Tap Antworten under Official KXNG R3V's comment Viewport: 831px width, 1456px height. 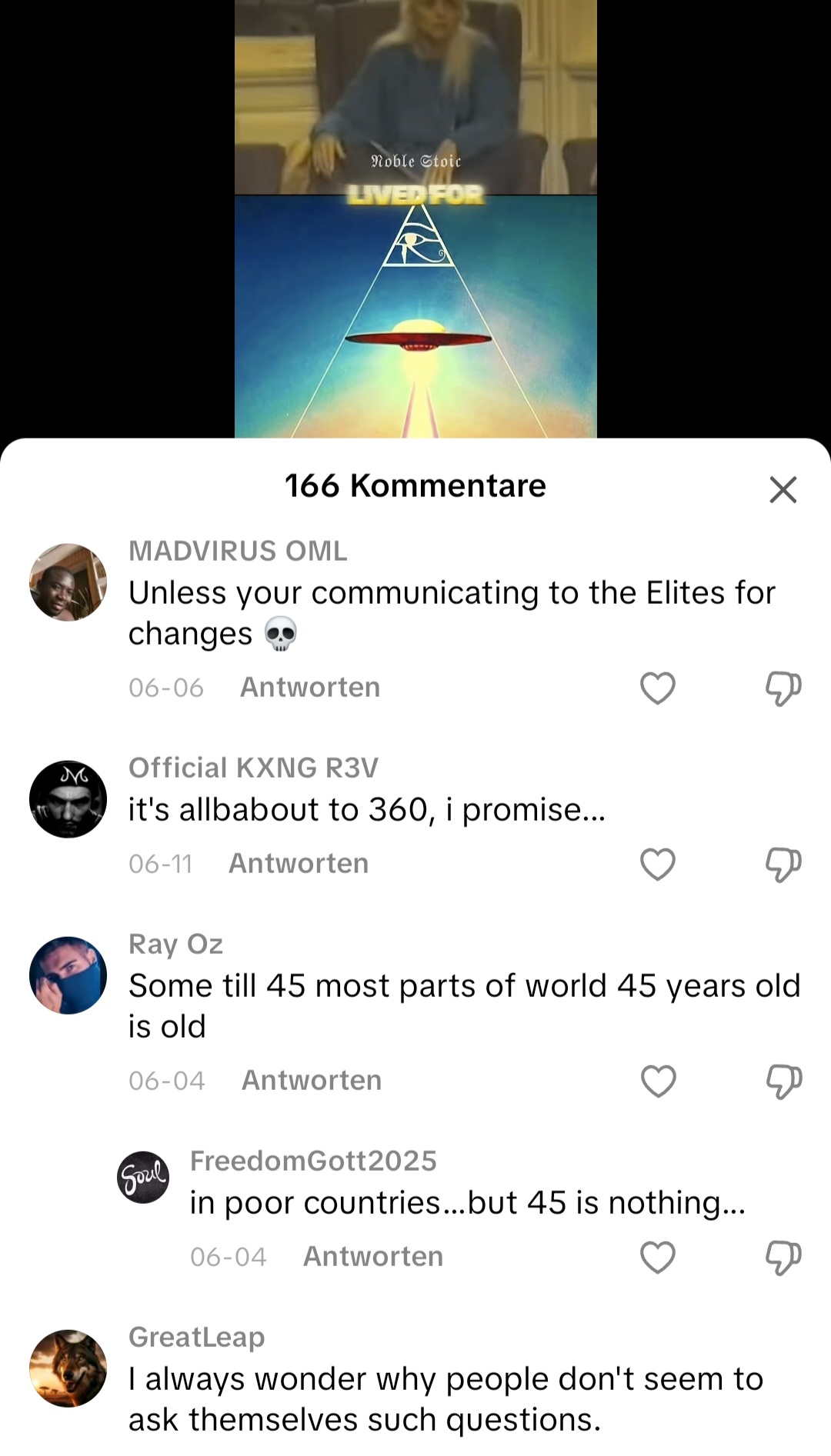[x=299, y=863]
